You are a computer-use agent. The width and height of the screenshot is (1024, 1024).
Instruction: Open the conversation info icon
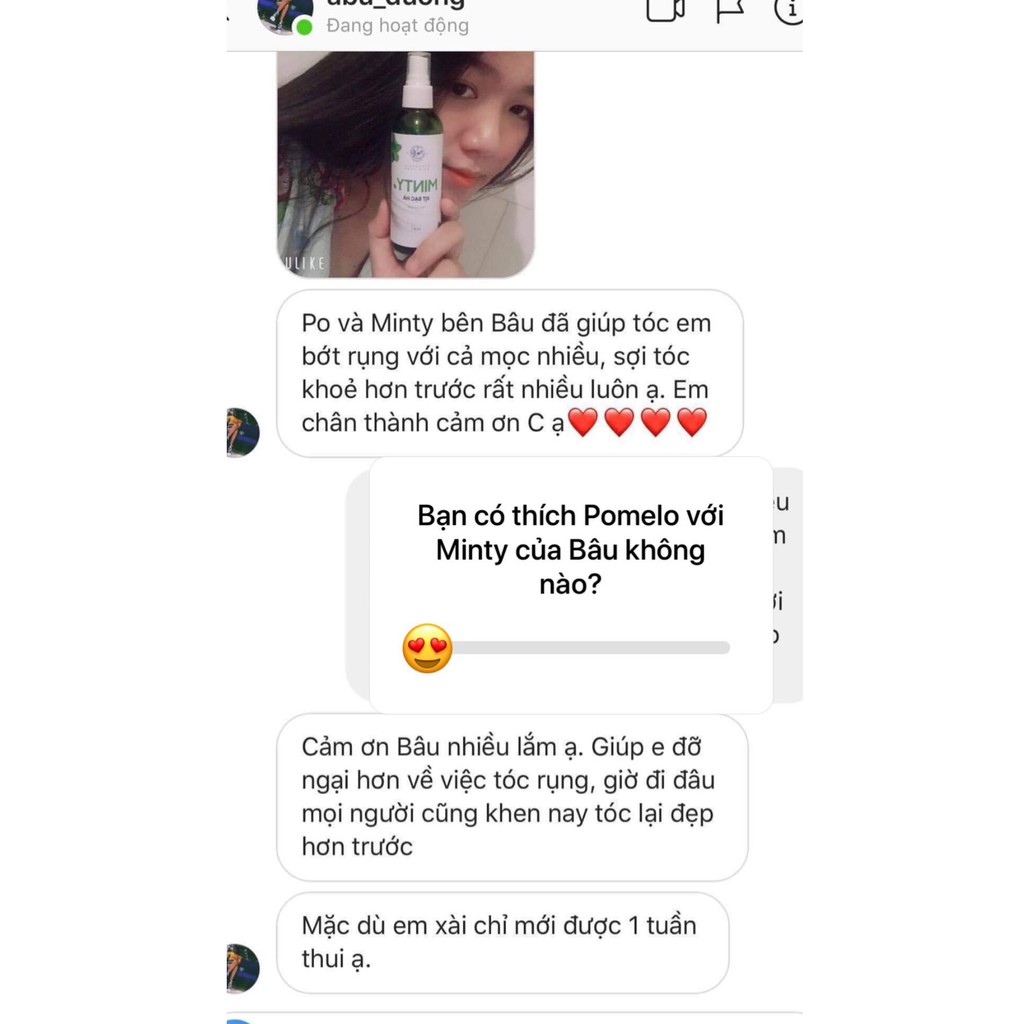point(789,10)
